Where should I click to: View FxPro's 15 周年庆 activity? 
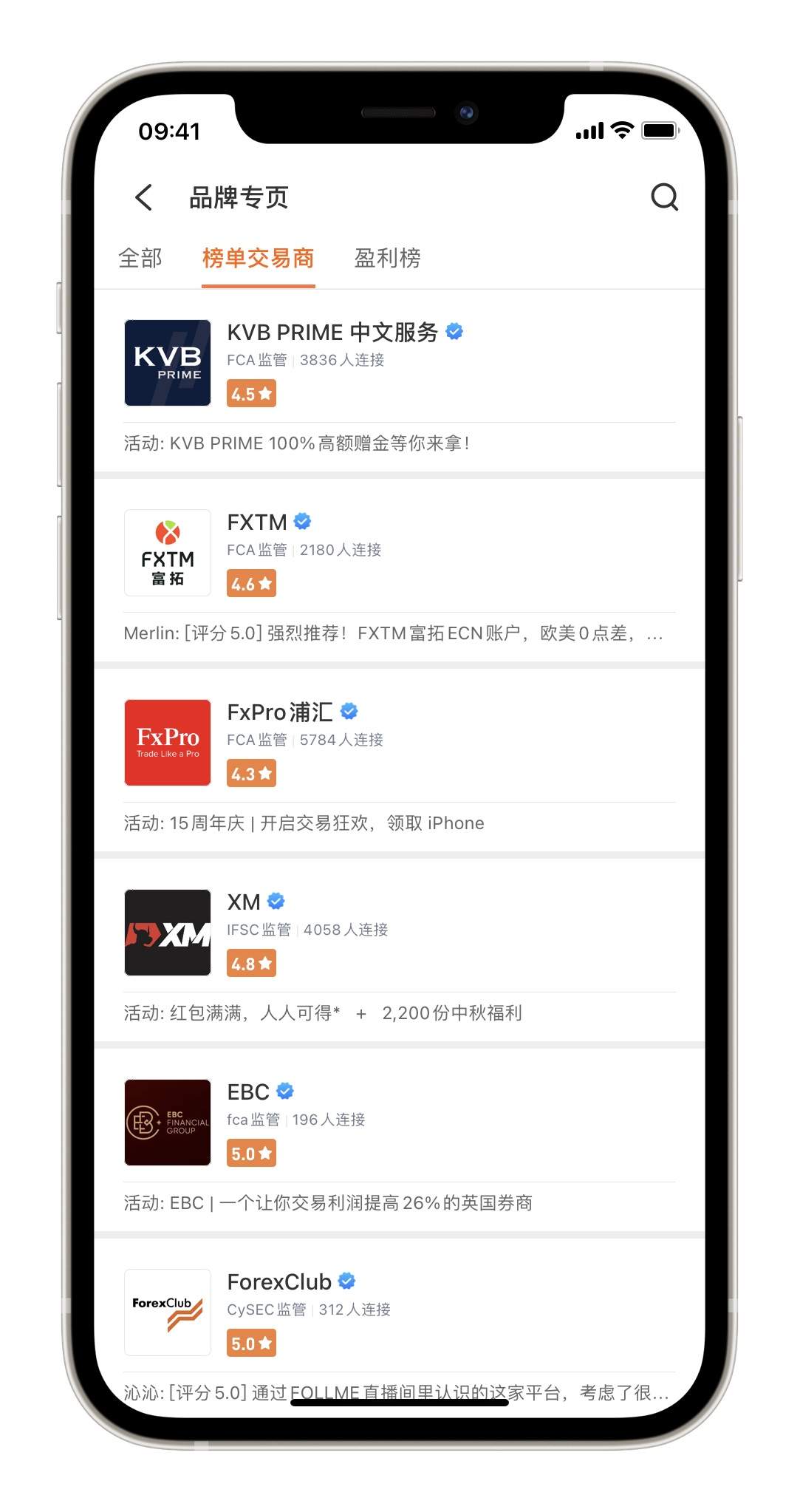pos(304,823)
